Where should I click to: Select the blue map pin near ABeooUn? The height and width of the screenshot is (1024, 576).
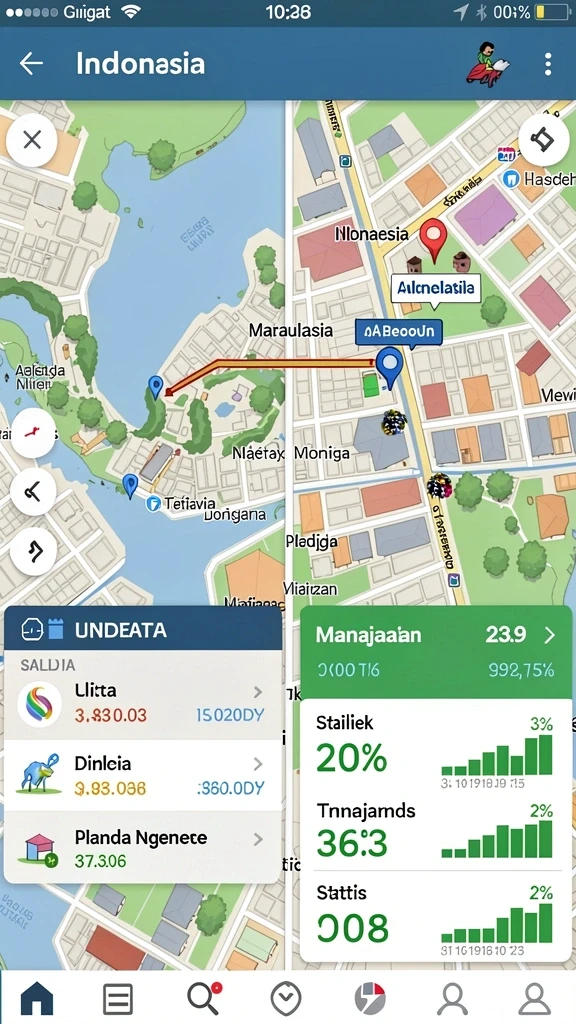click(x=390, y=367)
